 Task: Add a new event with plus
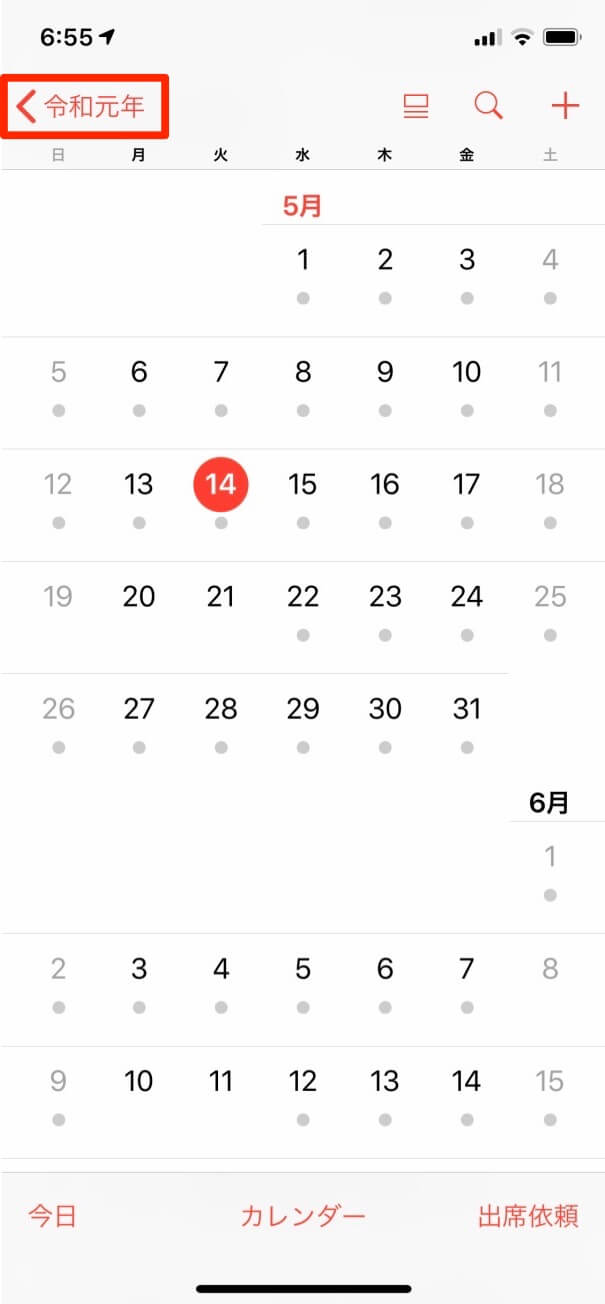tap(565, 105)
